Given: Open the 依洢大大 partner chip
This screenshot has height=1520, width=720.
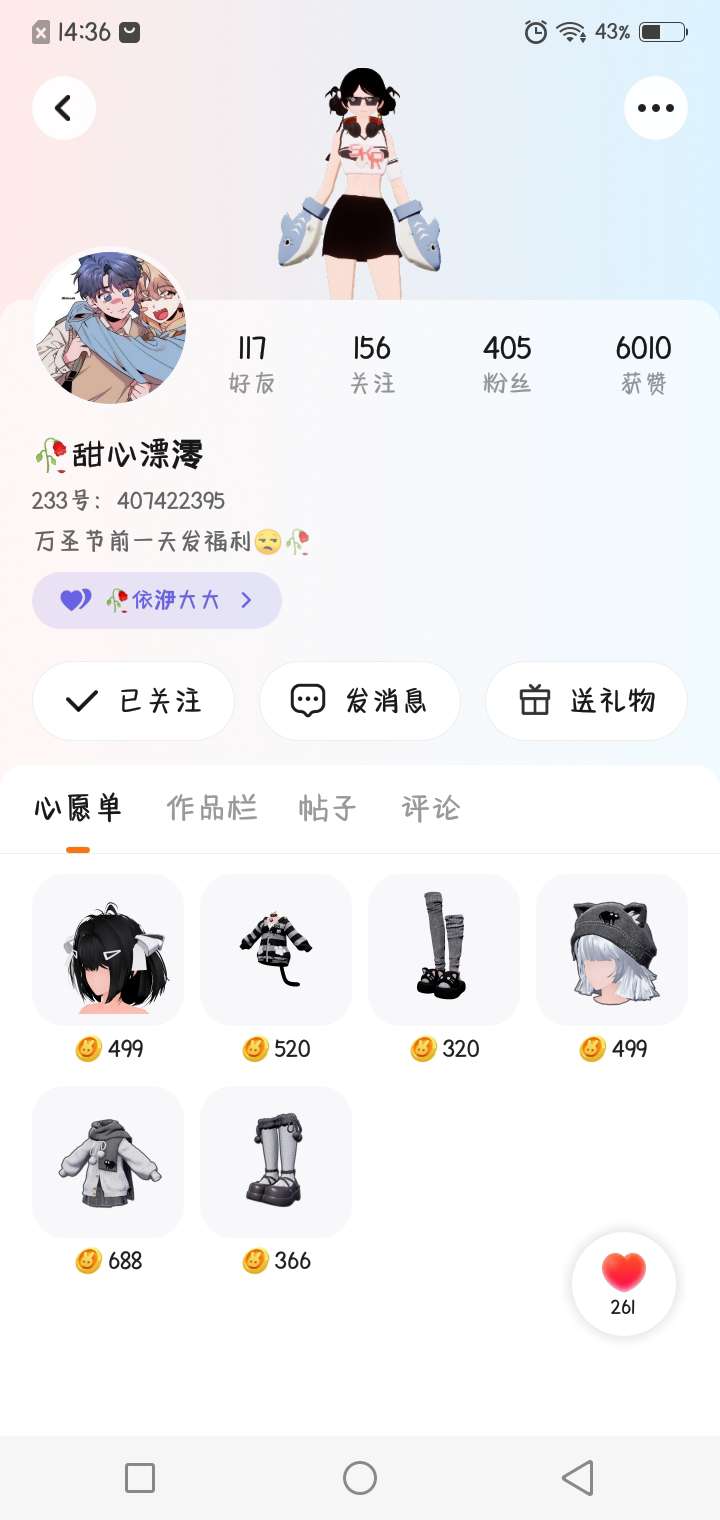Looking at the screenshot, I should (157, 600).
